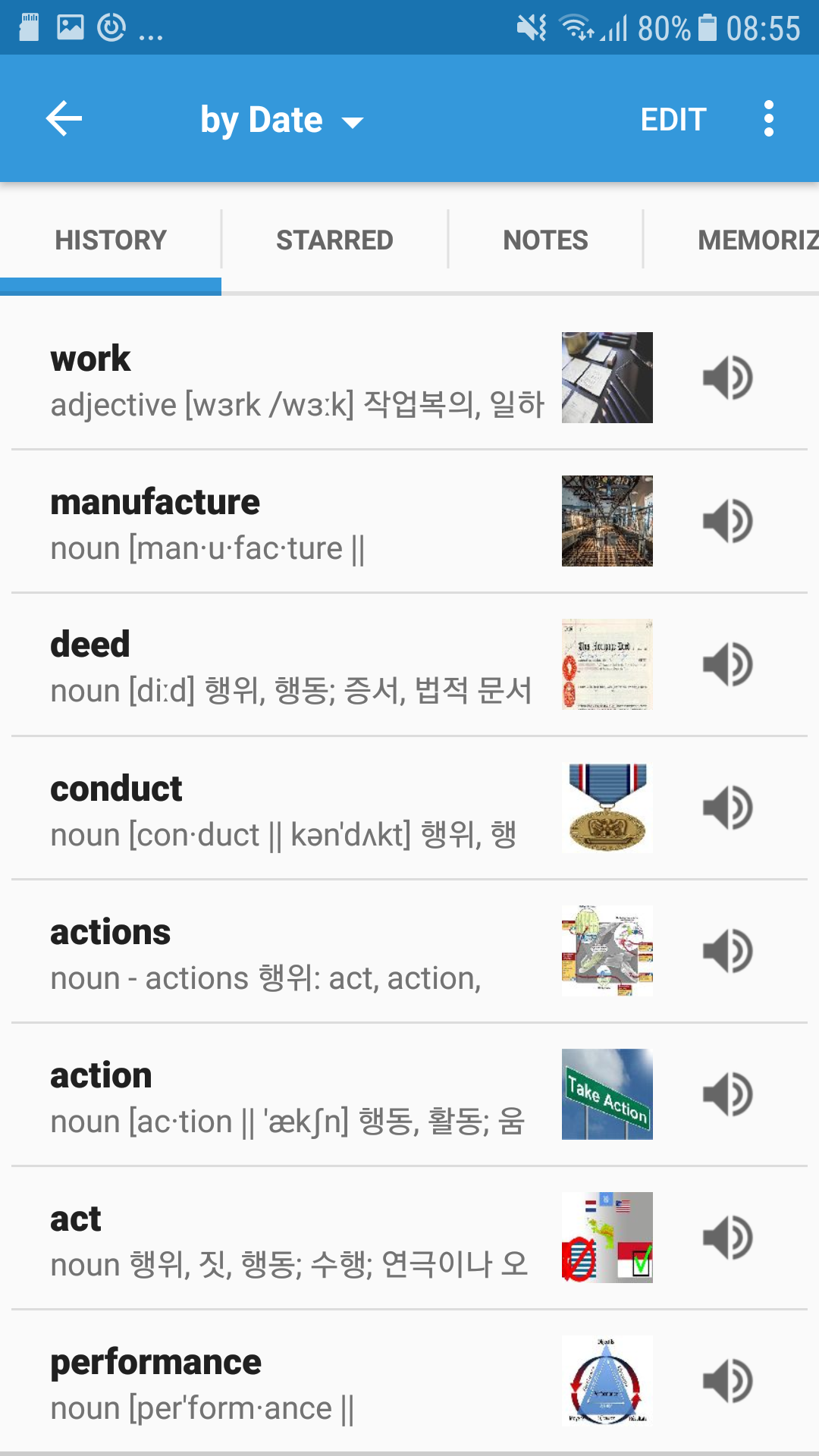The image size is (819, 1456).
Task: Tap the EDIT button
Action: pos(674,119)
